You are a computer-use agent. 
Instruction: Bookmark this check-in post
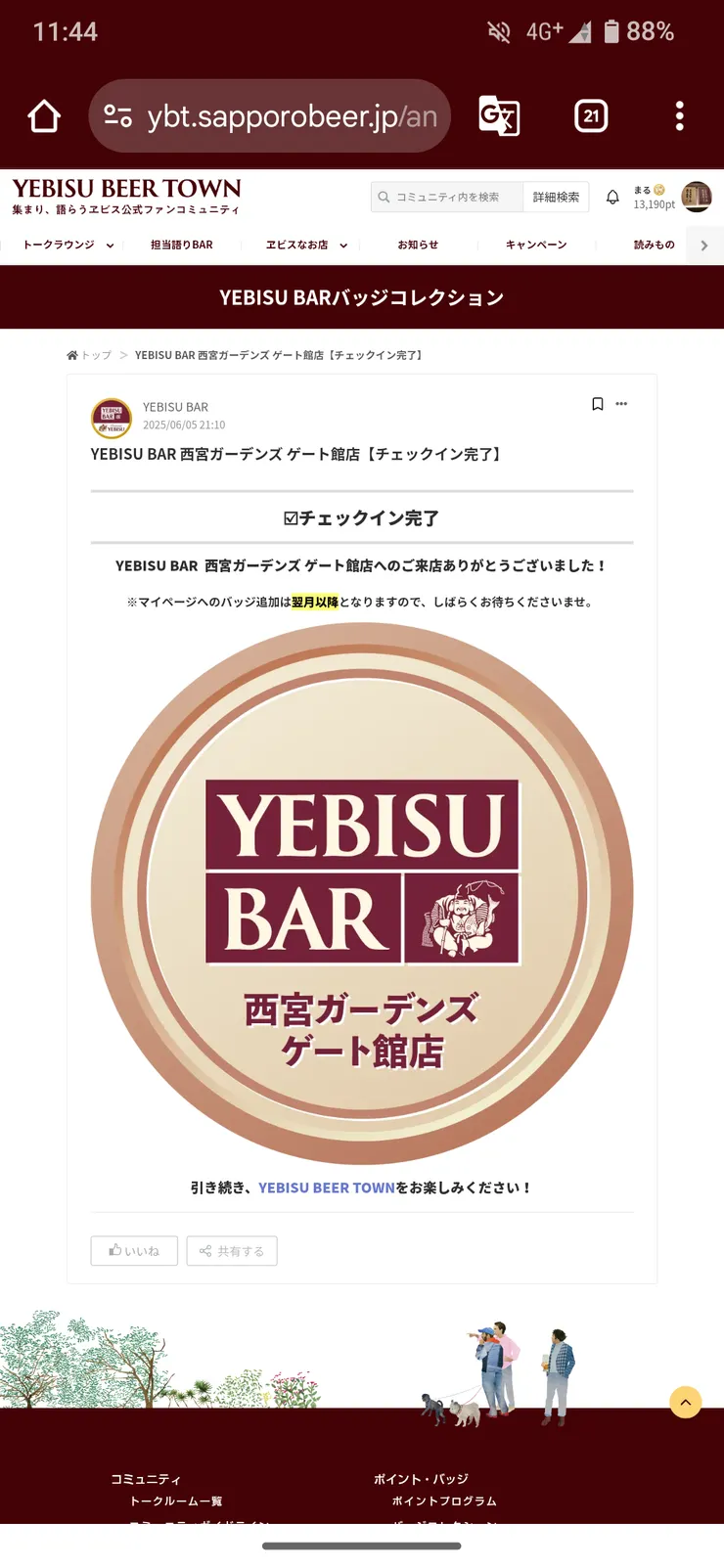pos(598,404)
